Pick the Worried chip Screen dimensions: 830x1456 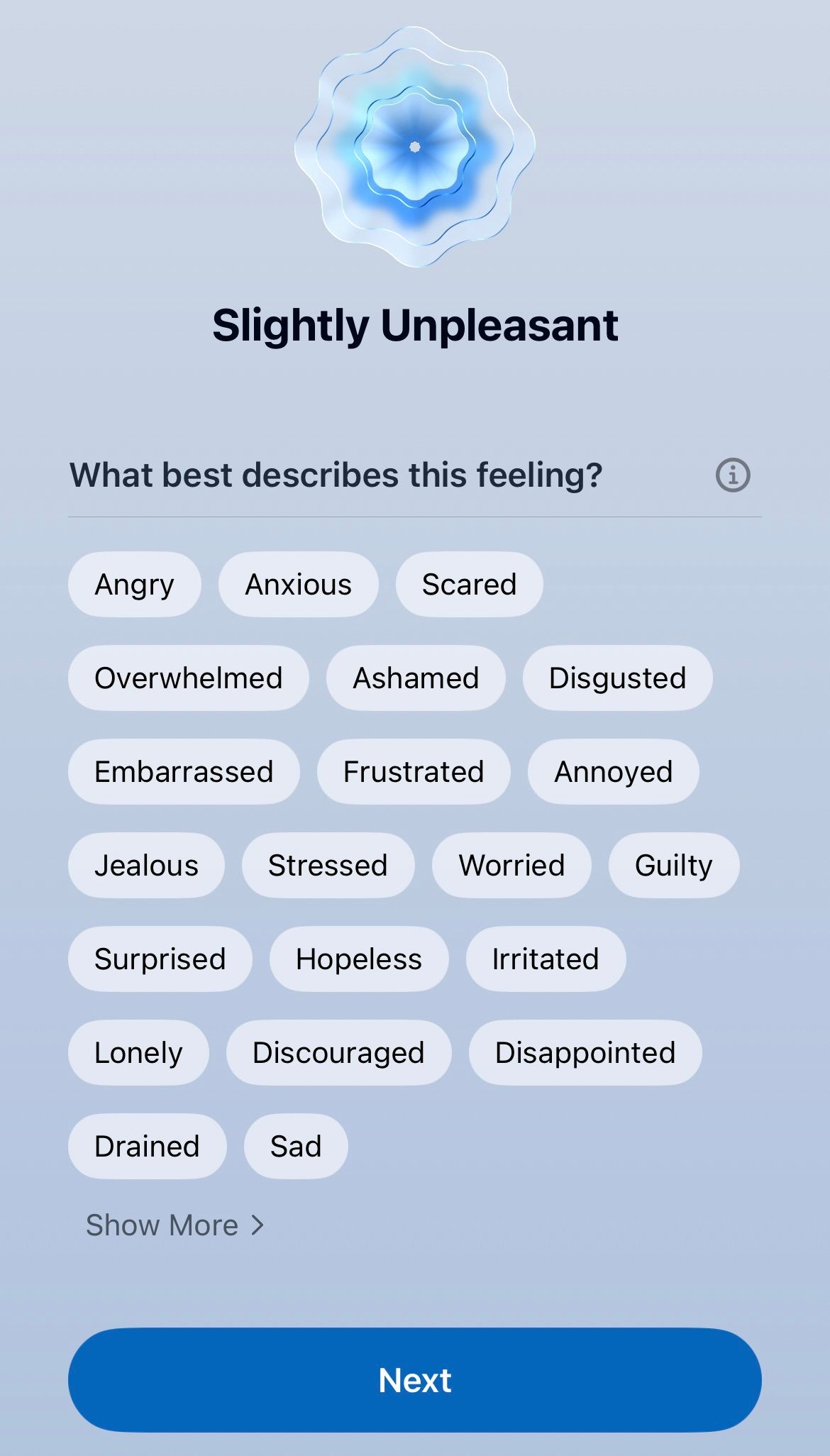click(511, 866)
